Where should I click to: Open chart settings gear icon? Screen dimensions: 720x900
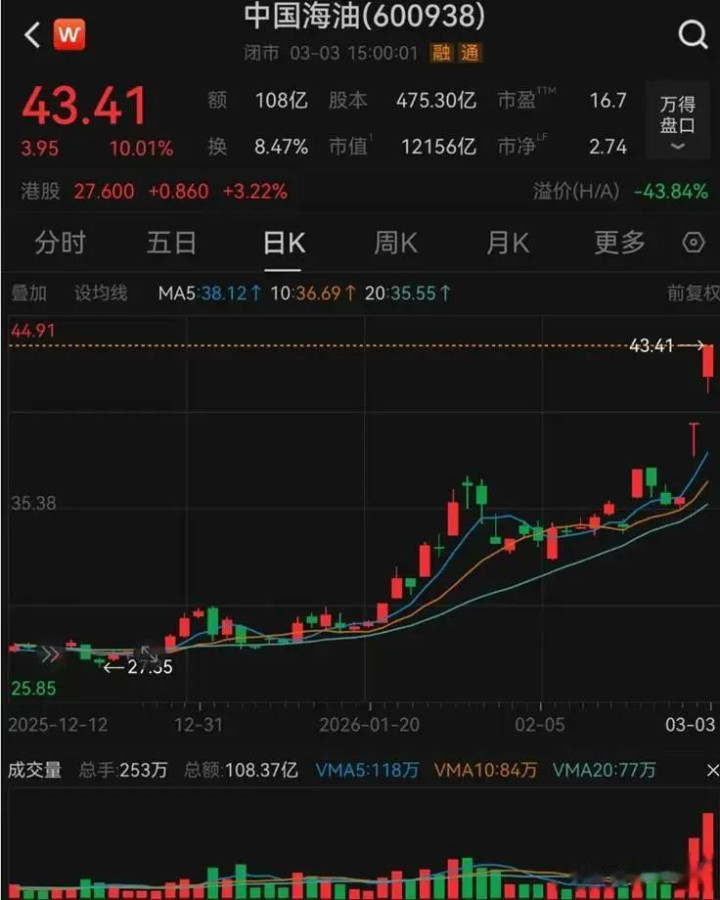693,243
